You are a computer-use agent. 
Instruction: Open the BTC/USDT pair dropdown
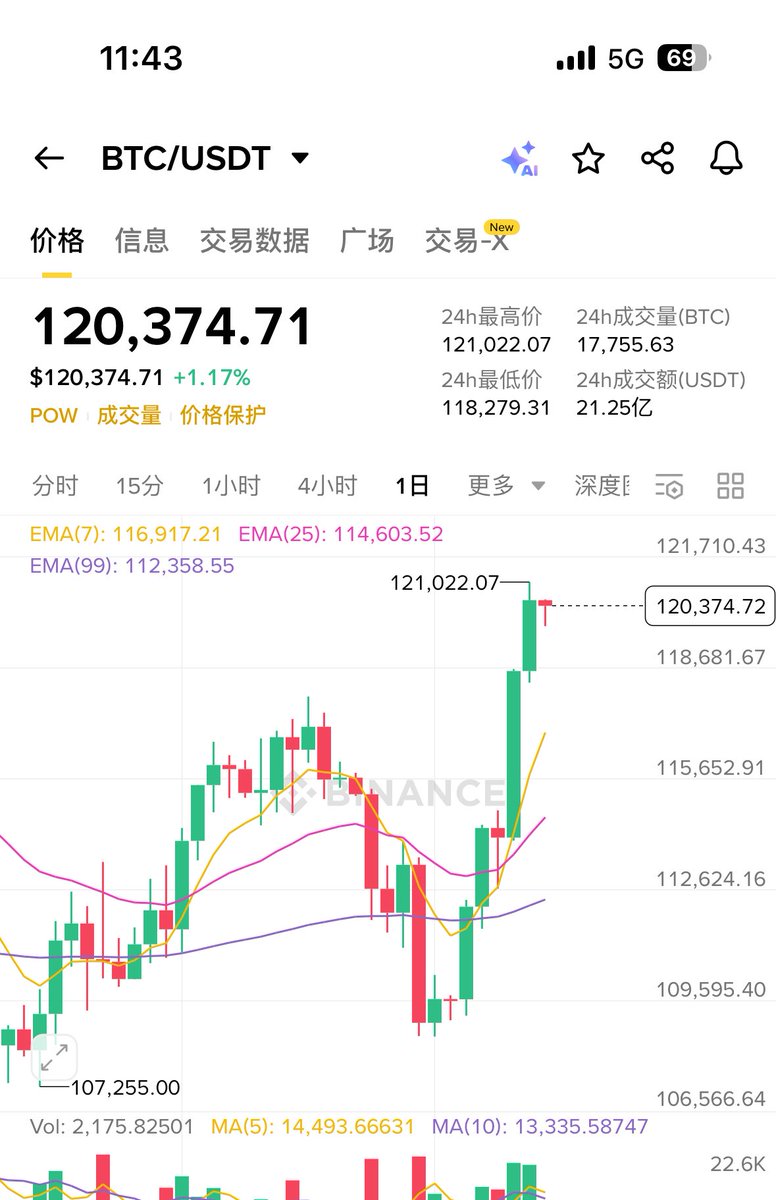click(299, 158)
